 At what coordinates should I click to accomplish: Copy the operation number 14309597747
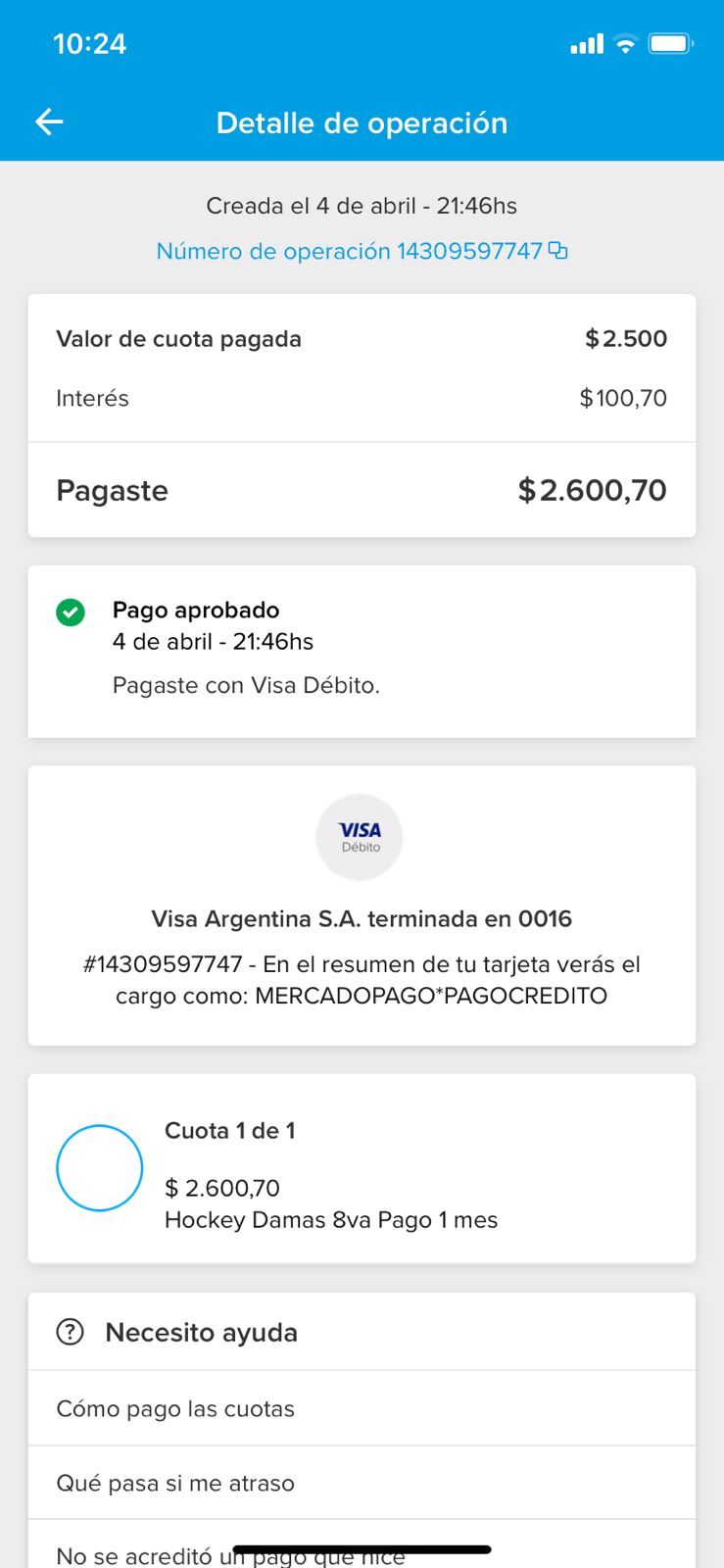click(558, 251)
